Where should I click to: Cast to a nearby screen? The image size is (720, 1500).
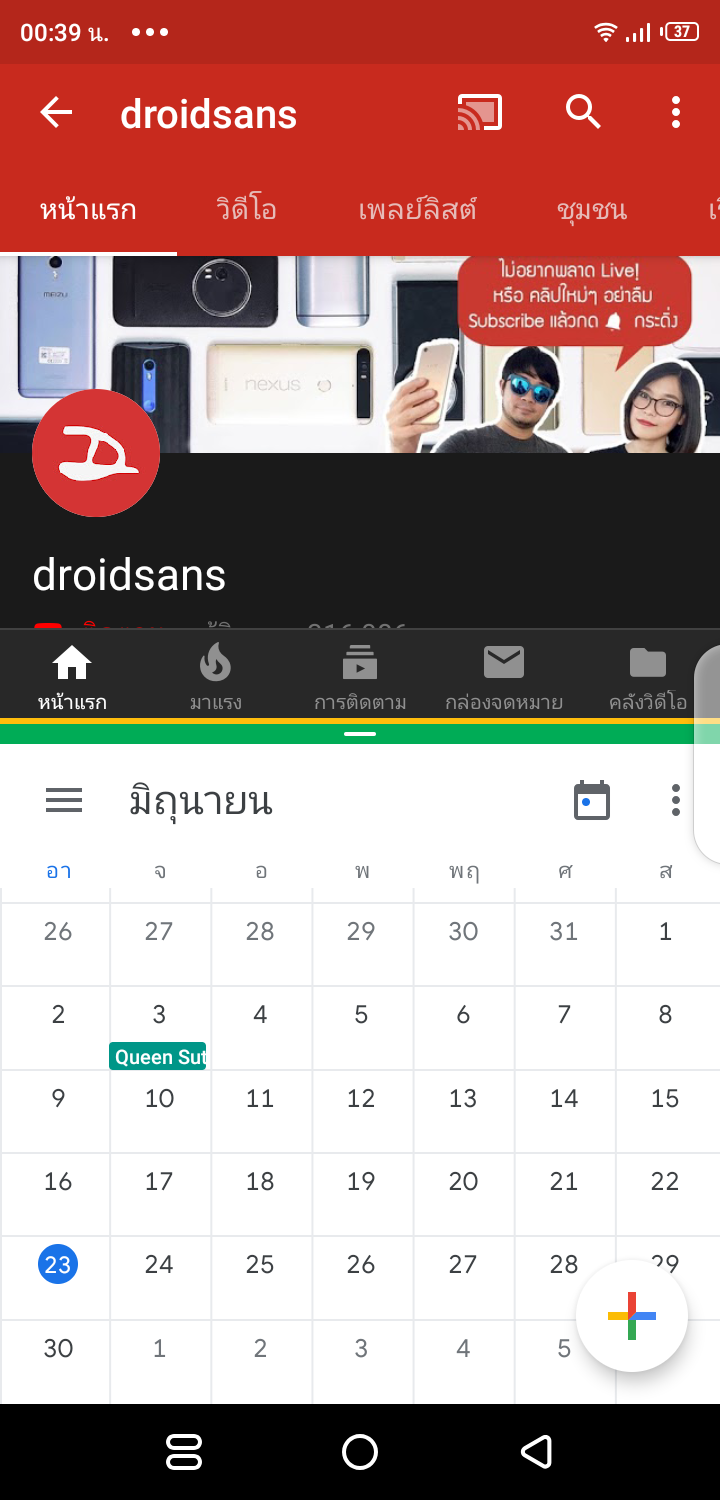coord(479,113)
